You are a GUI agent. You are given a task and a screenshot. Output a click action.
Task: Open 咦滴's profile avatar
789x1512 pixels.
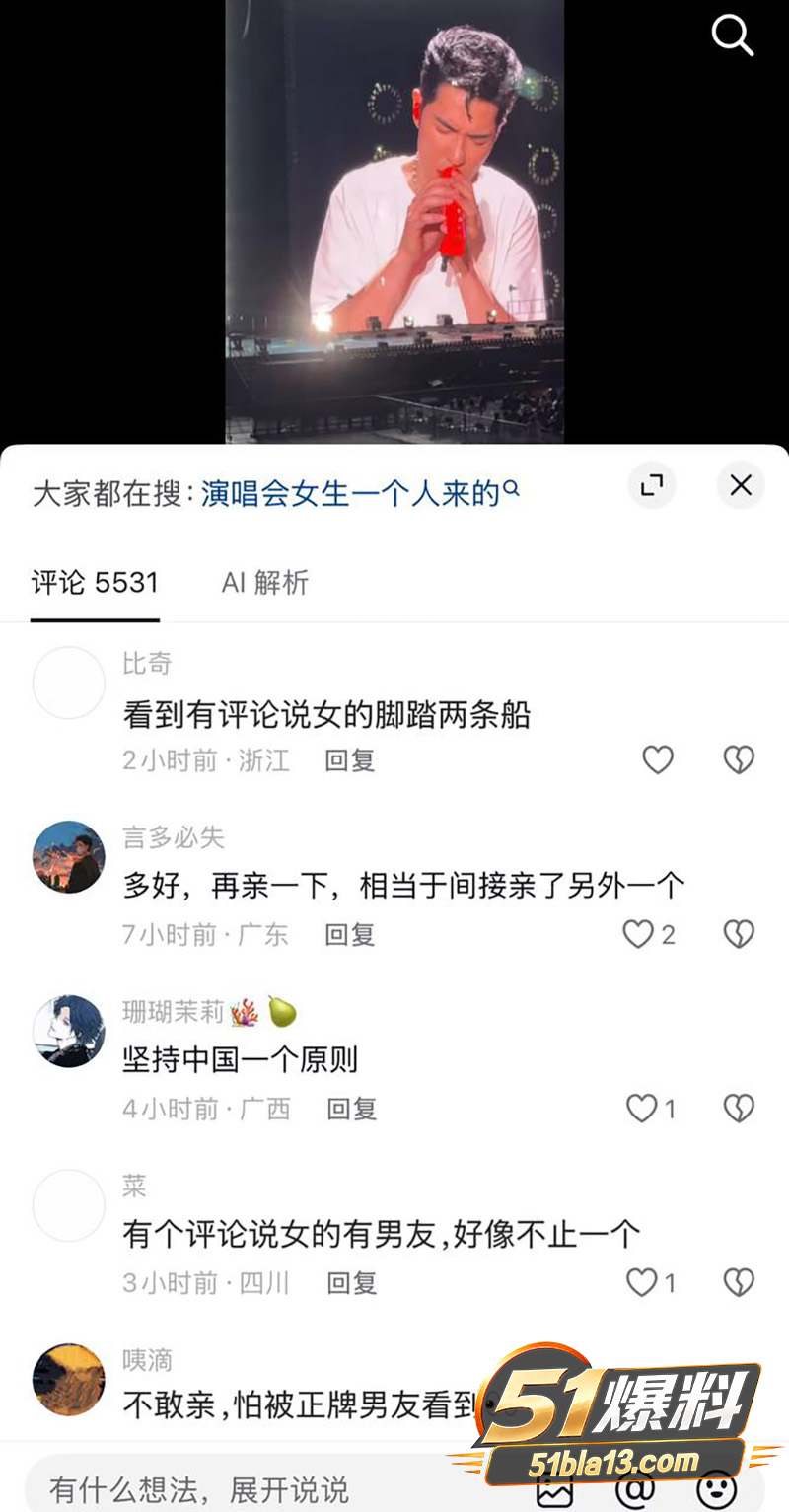click(x=69, y=1380)
